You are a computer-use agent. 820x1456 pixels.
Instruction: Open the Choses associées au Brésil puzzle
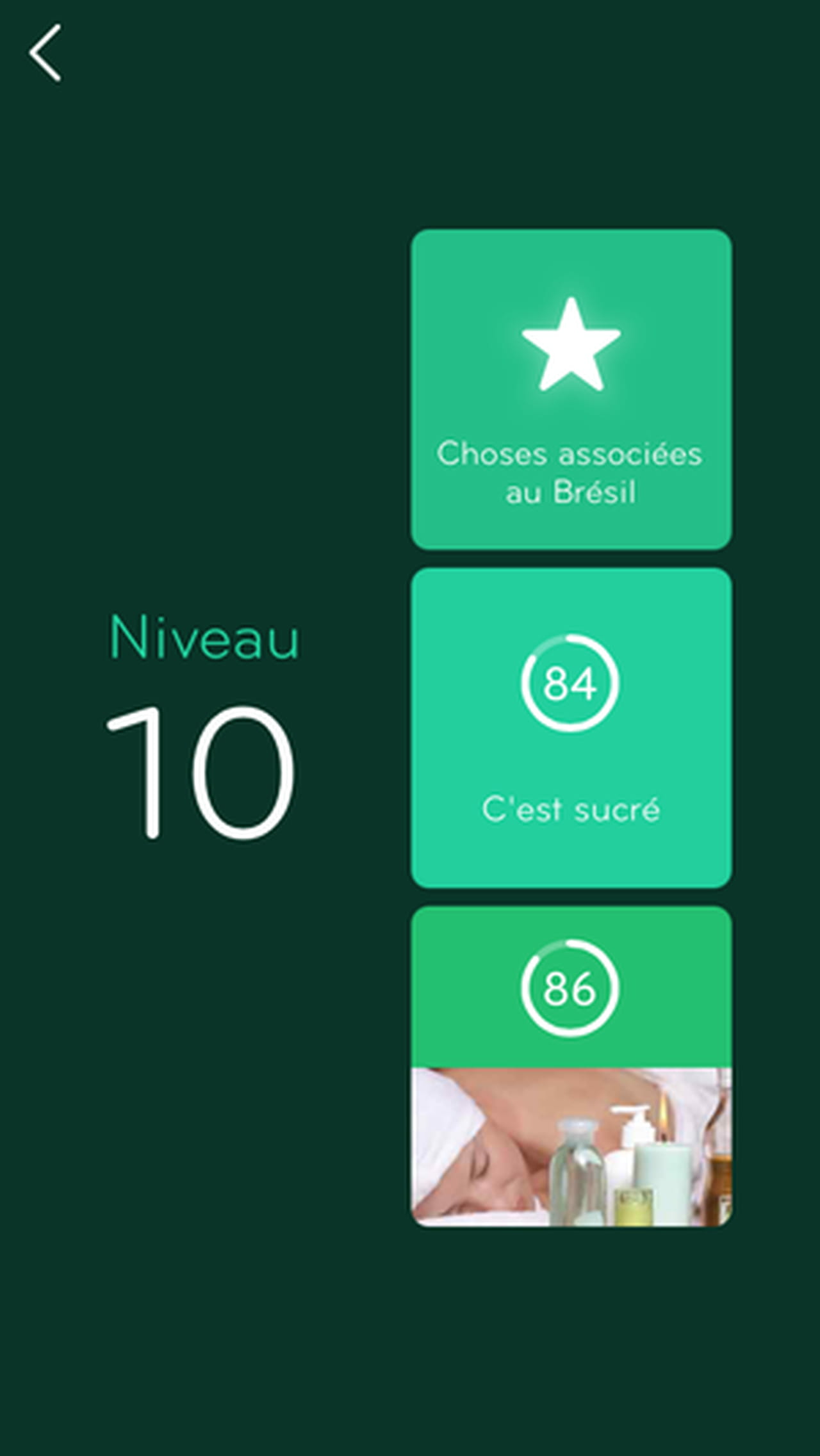[571, 389]
